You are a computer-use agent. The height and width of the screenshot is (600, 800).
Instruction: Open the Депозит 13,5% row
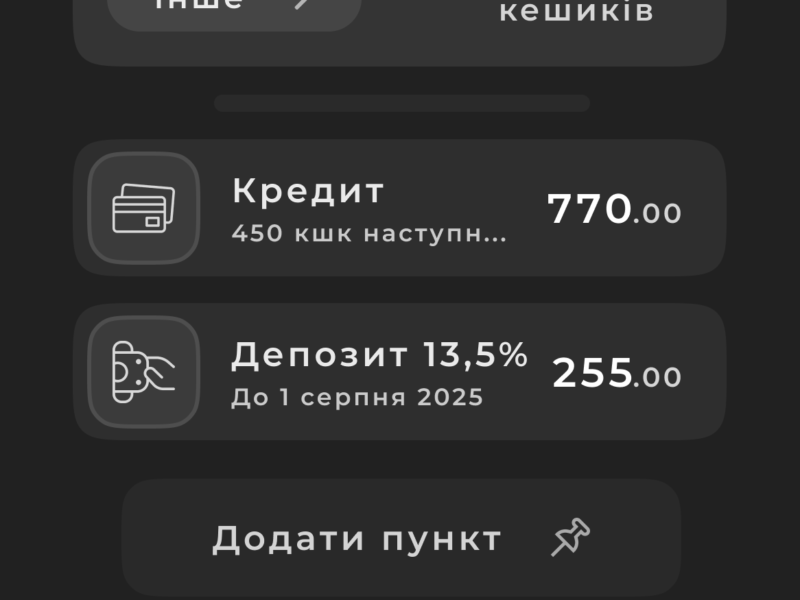coord(399,372)
